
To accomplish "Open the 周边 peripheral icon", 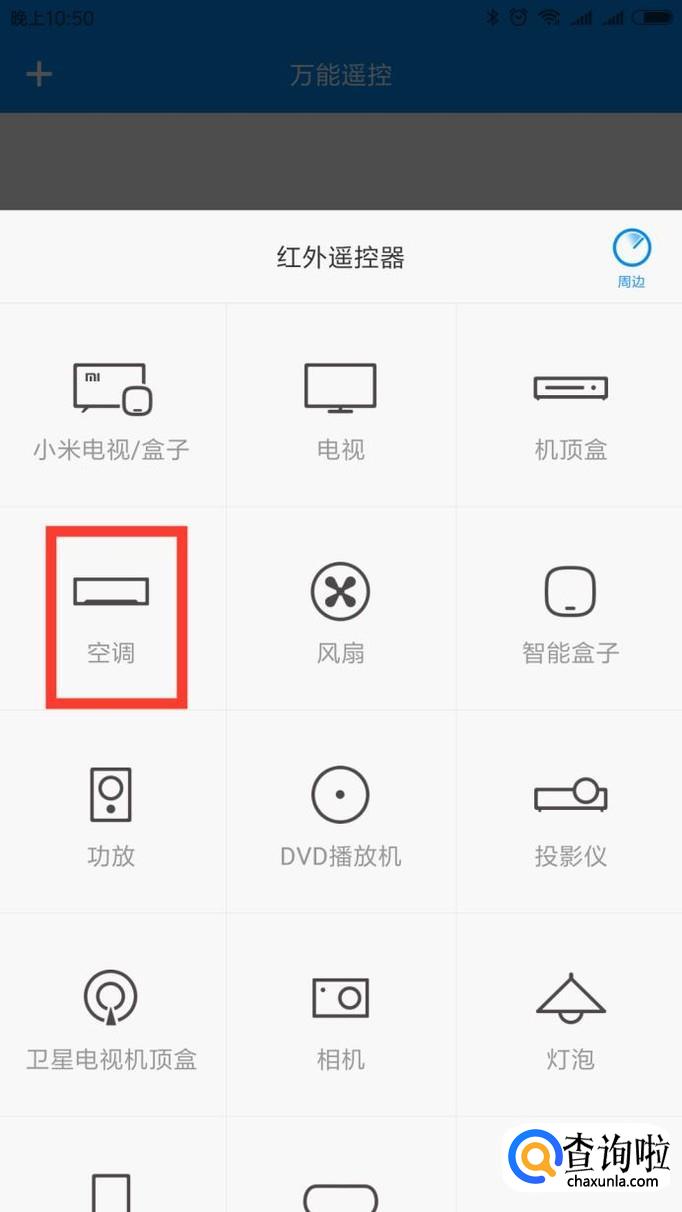I will click(631, 257).
